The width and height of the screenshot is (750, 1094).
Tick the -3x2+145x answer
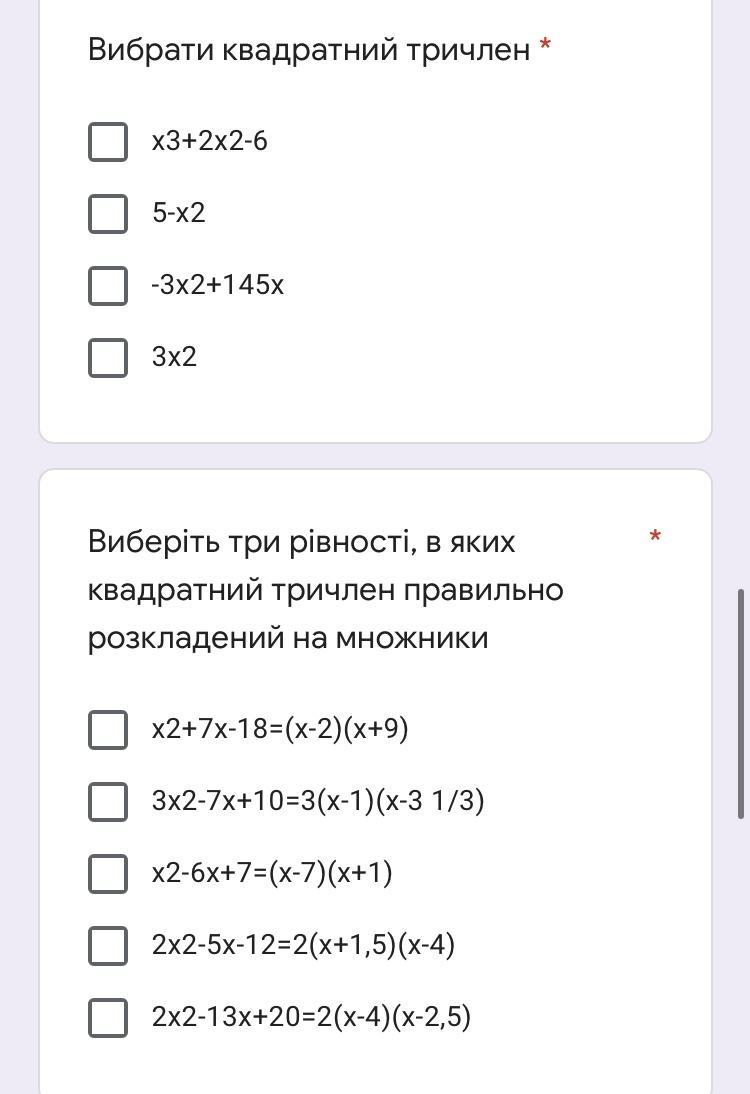tap(108, 286)
